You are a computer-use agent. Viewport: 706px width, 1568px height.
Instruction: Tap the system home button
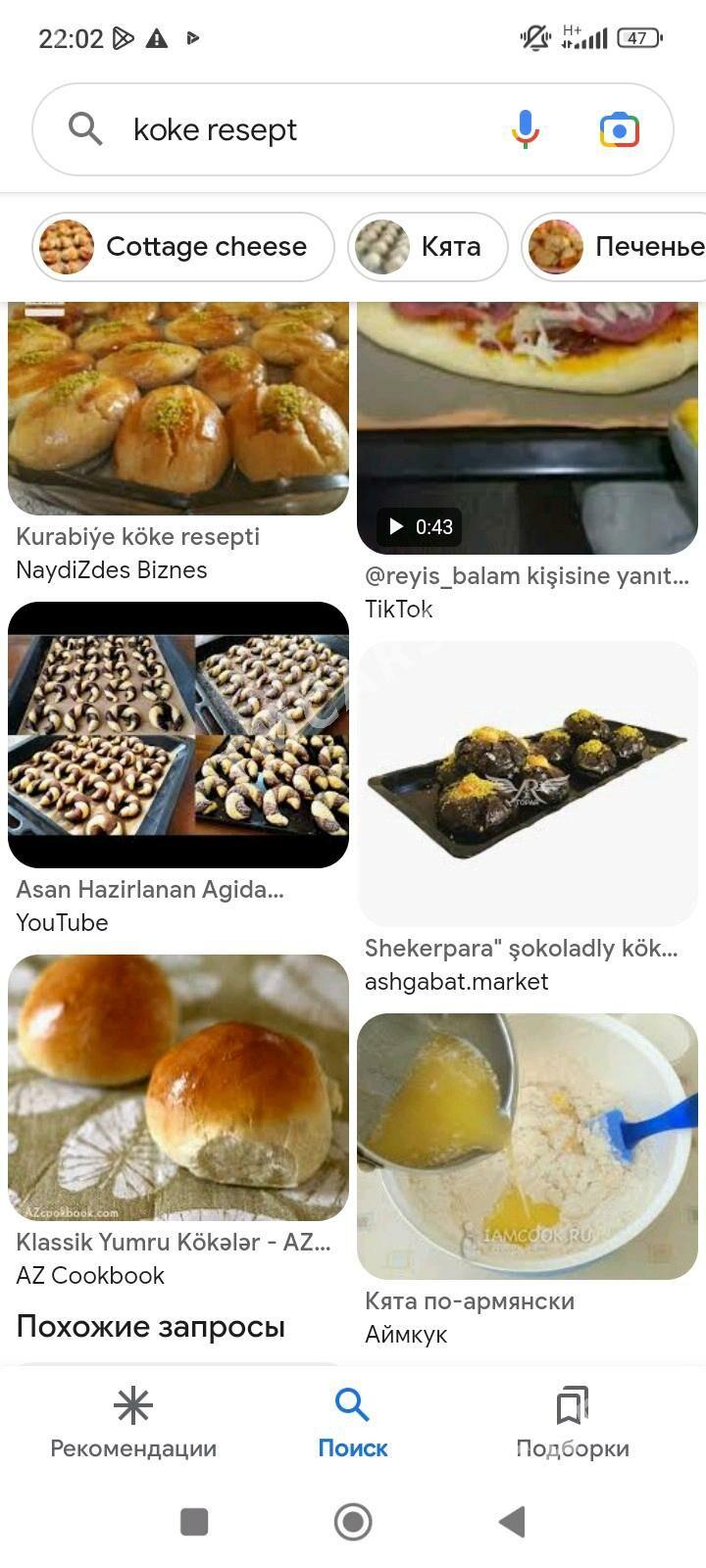point(353,1522)
